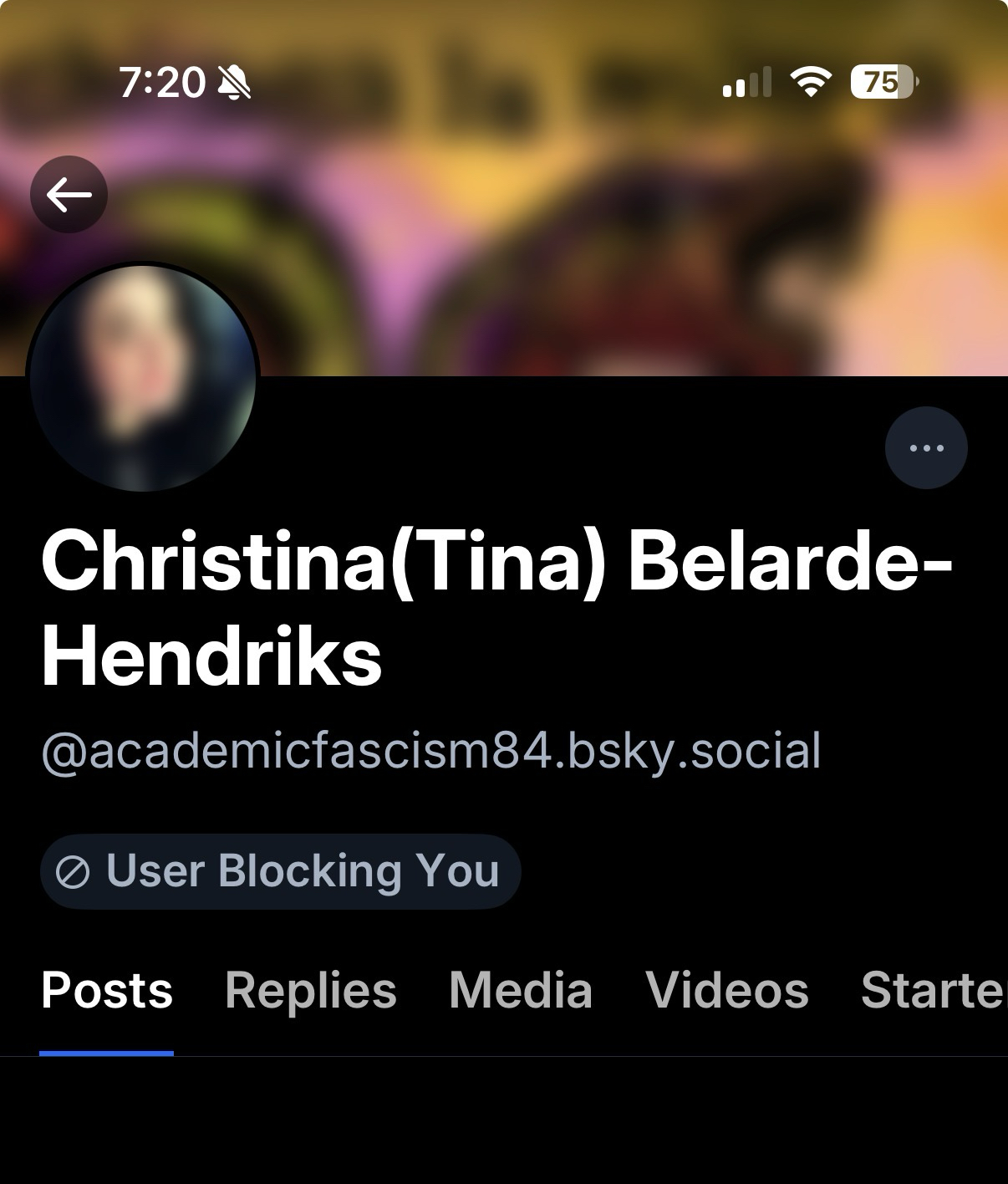Open the three-dot profile options menu
Screen dimensions: 1008x1184
pyautogui.click(x=926, y=447)
